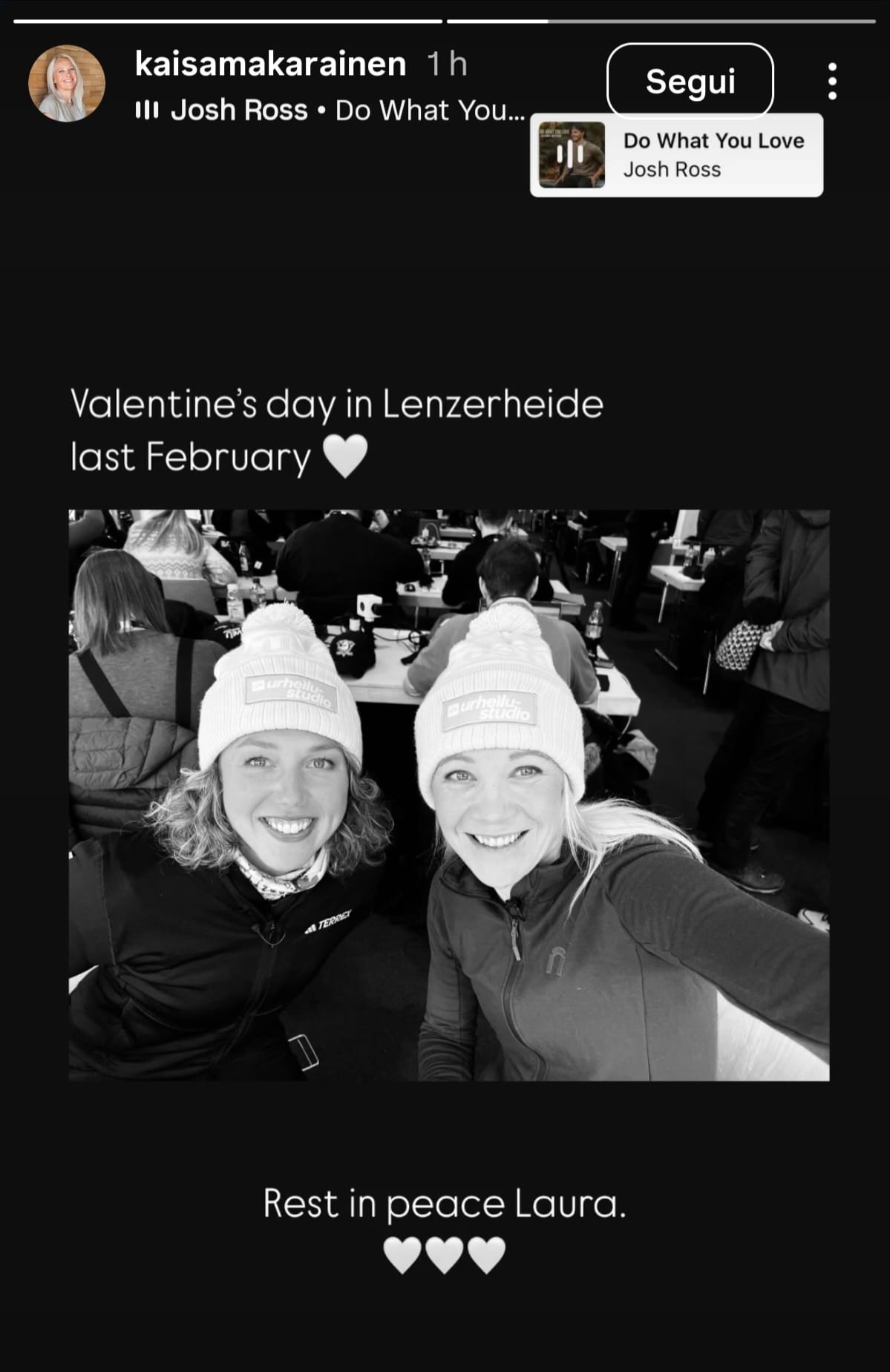Open kaisamakarainen's profile picture
Image resolution: width=890 pixels, height=1372 pixels.
click(x=67, y=83)
